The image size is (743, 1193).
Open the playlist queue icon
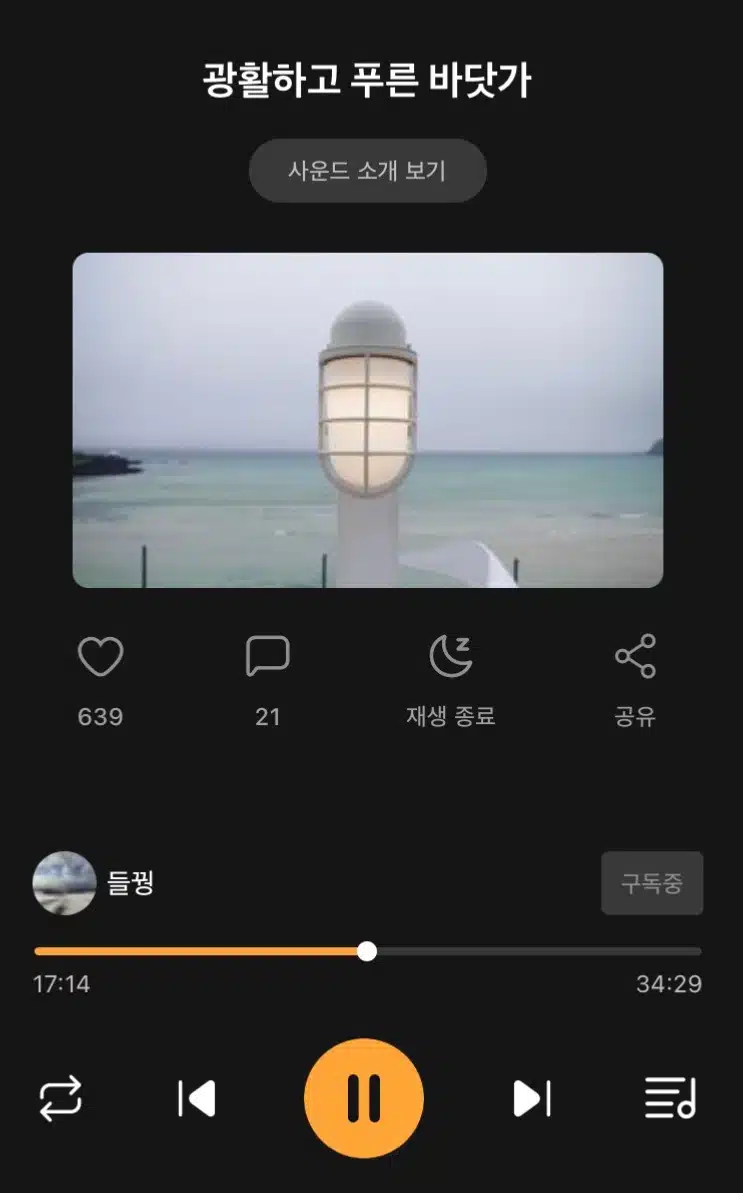tap(670, 1099)
